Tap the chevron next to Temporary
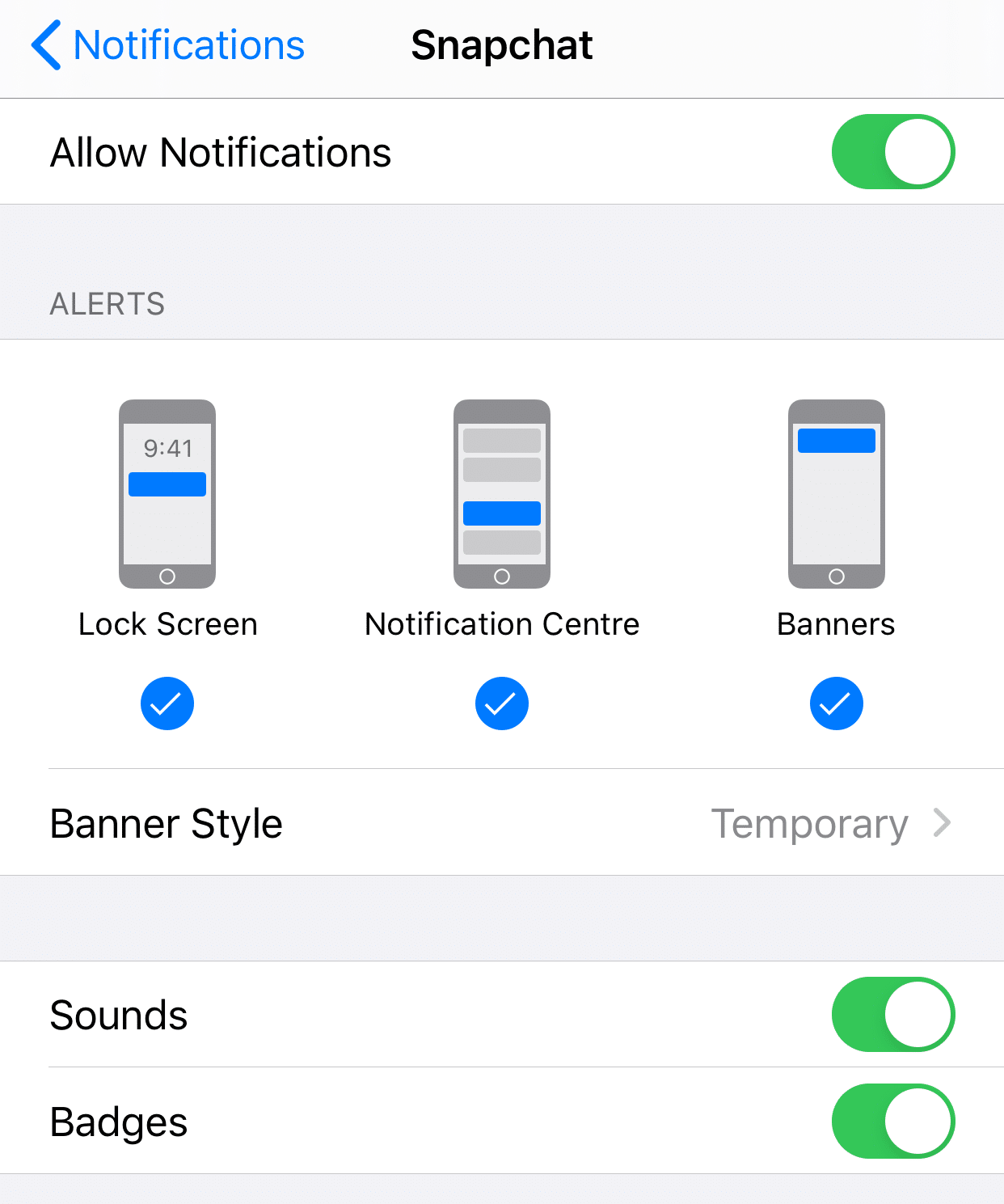This screenshot has height=1204, width=1004. [942, 823]
